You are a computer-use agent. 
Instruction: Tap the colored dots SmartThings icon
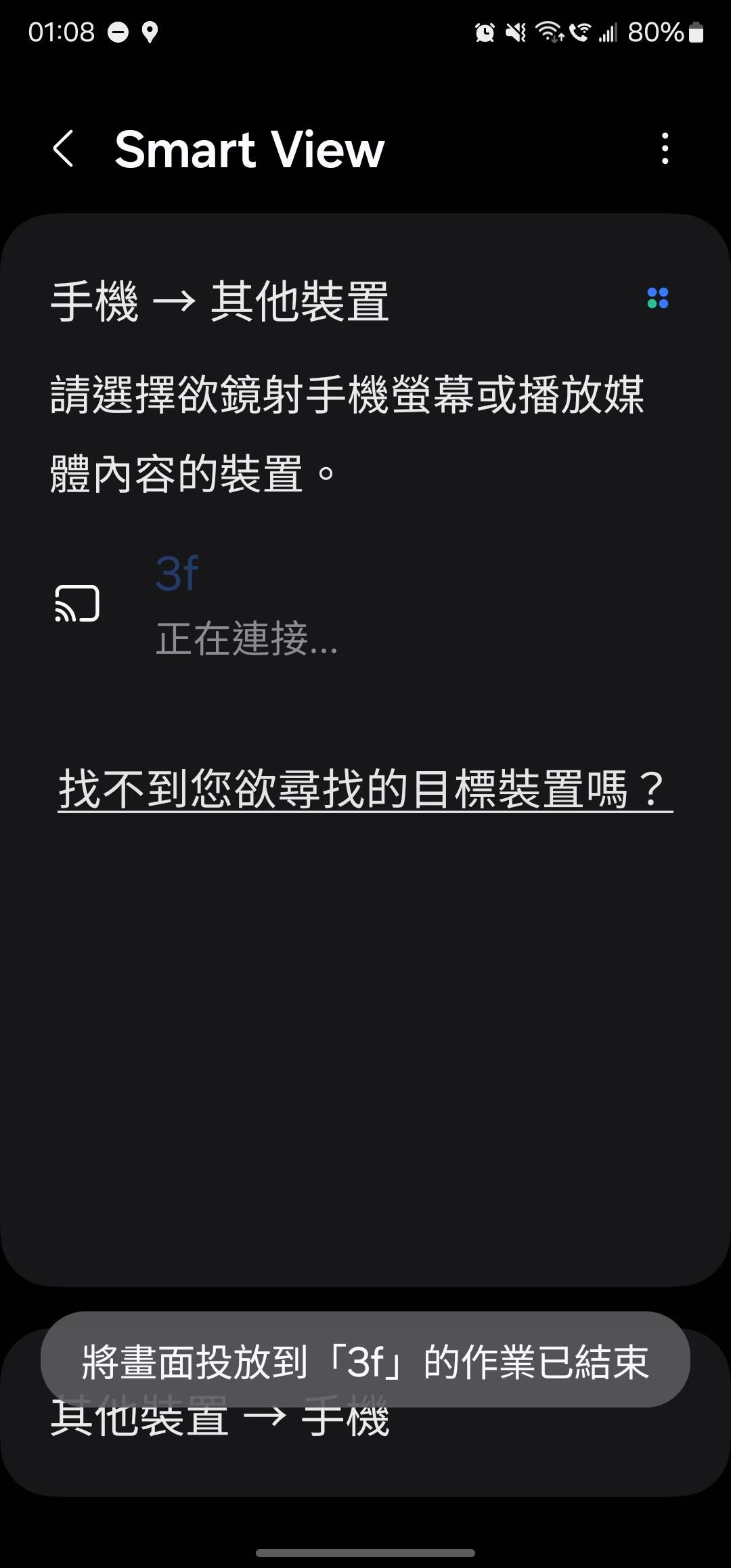pyautogui.click(x=658, y=298)
